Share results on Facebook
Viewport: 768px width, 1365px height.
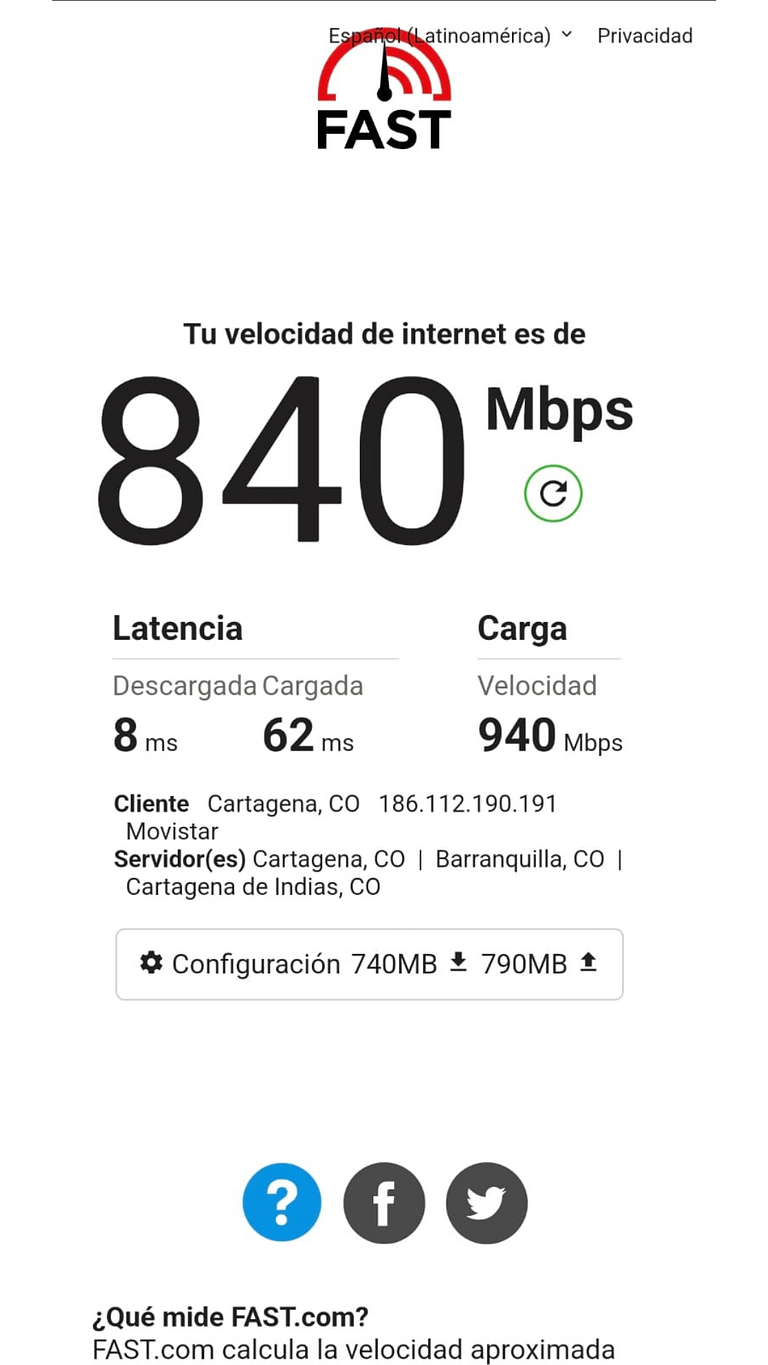[384, 1202]
